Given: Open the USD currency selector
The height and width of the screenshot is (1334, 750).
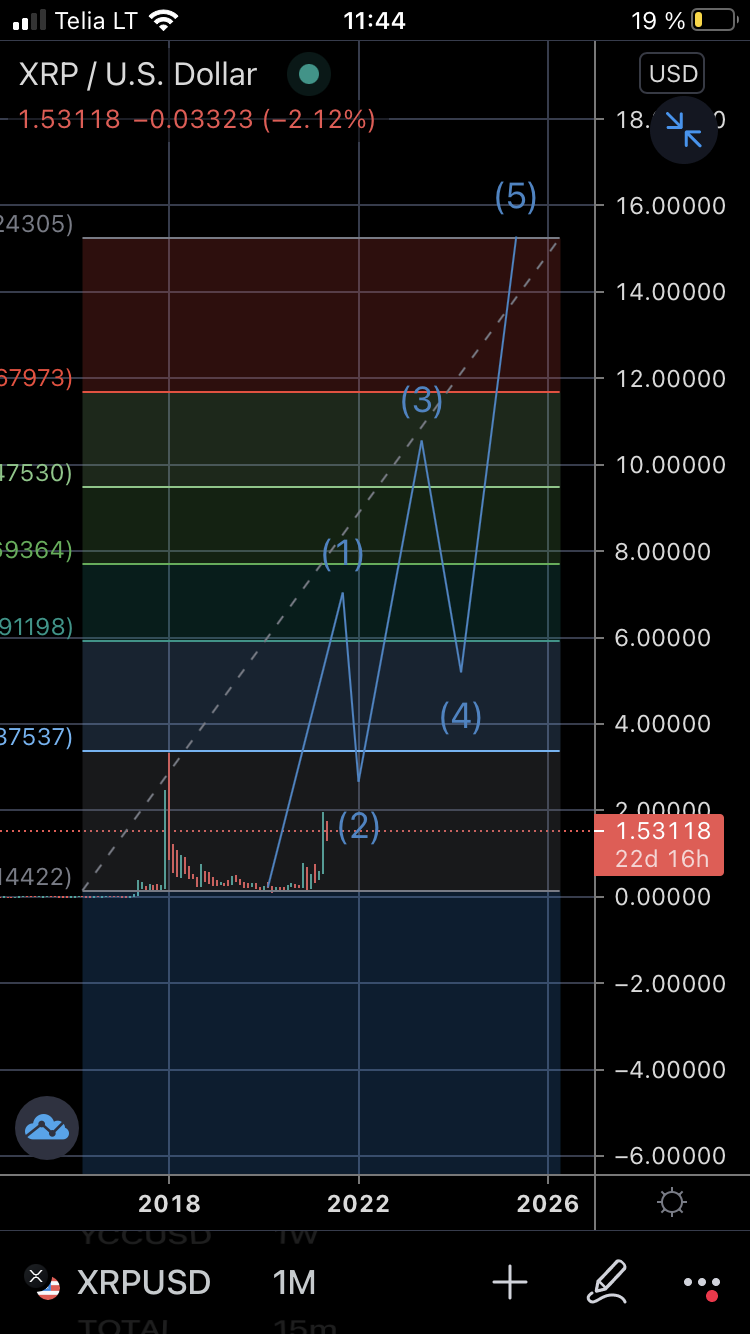Looking at the screenshot, I should 674,74.
